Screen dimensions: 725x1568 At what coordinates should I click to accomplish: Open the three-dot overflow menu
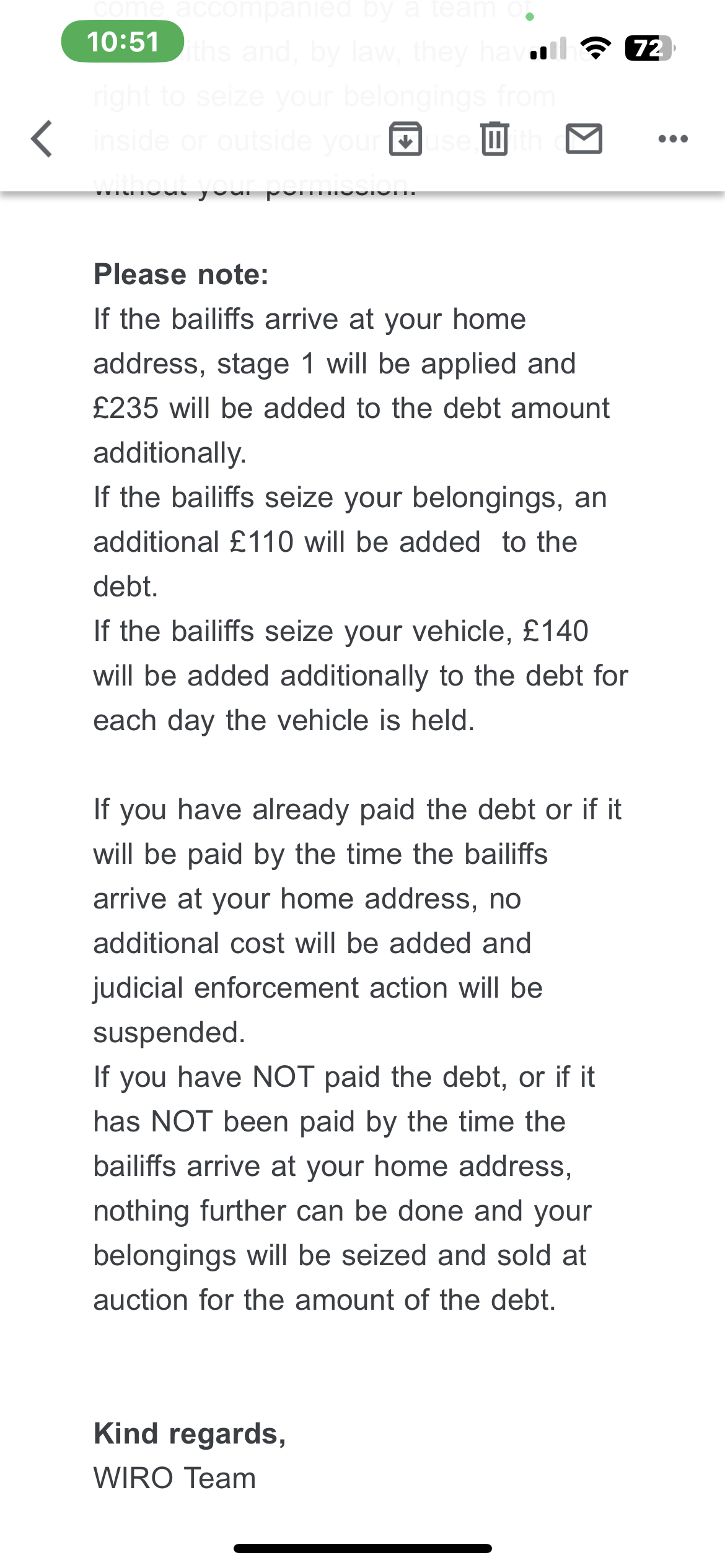click(673, 139)
